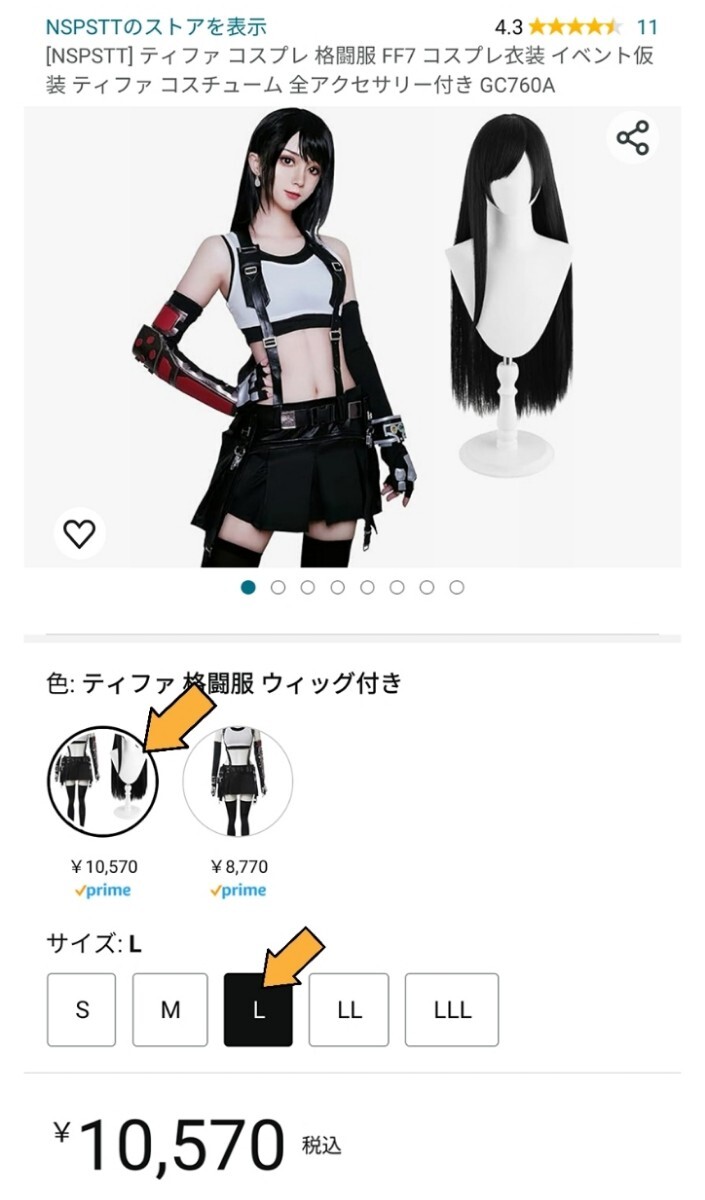Viewport: 705px width, 1200px height.
Task: Open the NSPSTT store link
Action: coord(155,27)
